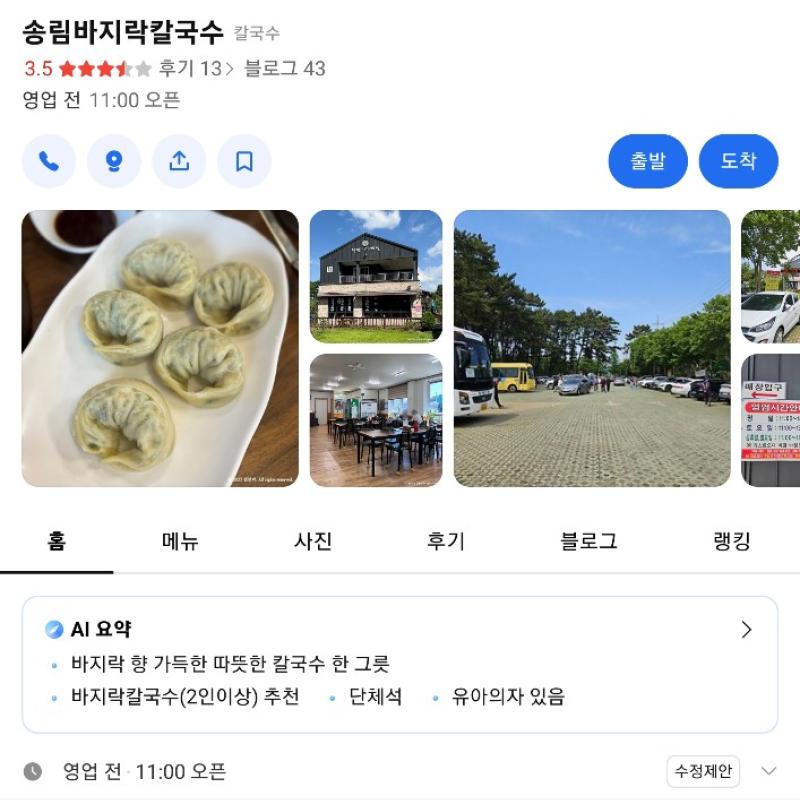This screenshot has width=800, height=800.
Task: Expand the business hours chevron
Action: point(768,771)
